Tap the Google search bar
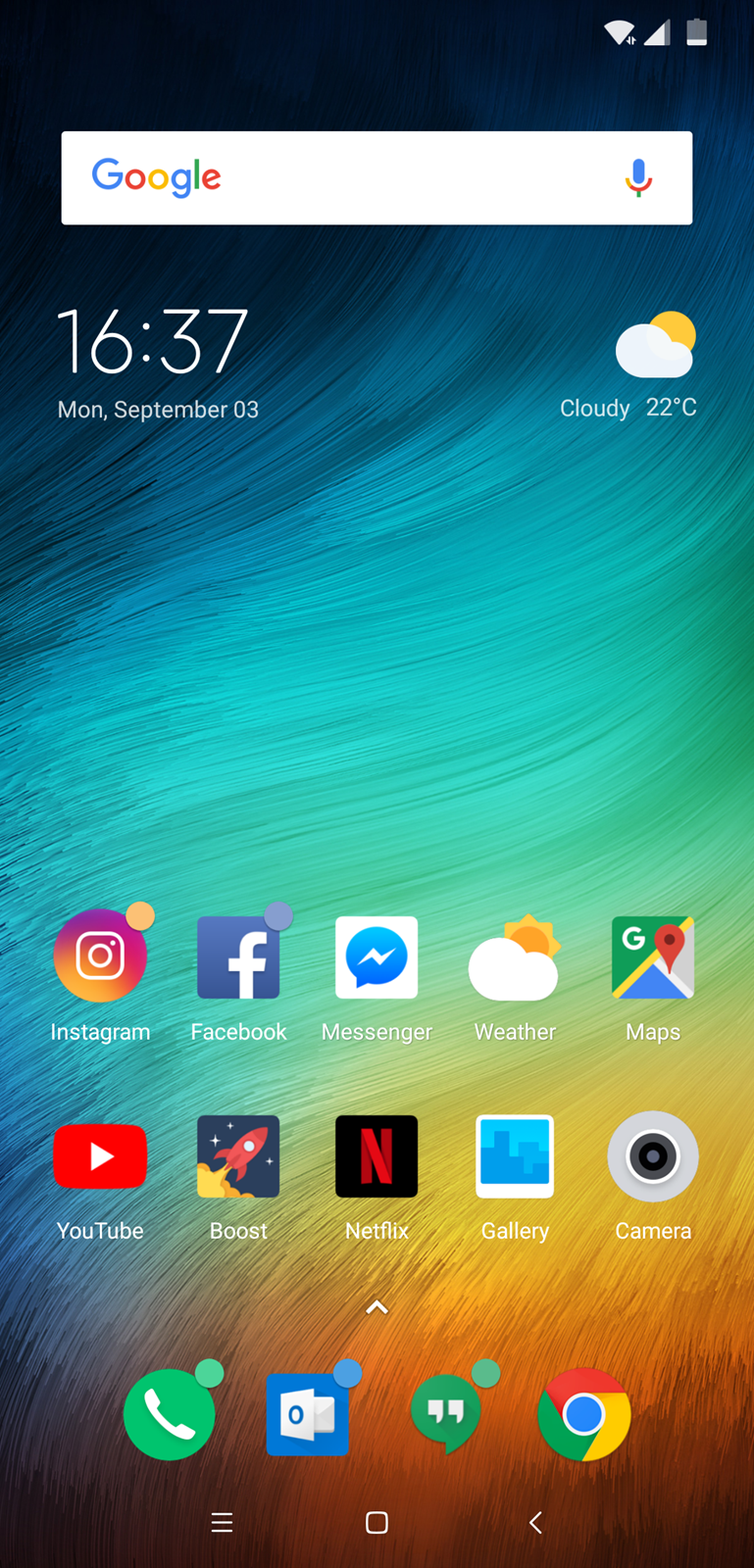This screenshot has width=754, height=1568. [377, 177]
